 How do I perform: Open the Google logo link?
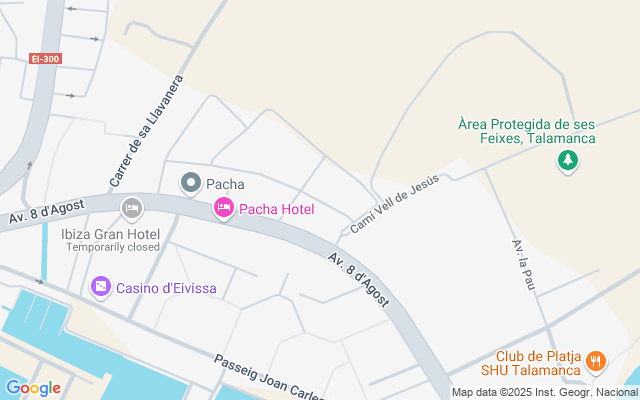33,388
